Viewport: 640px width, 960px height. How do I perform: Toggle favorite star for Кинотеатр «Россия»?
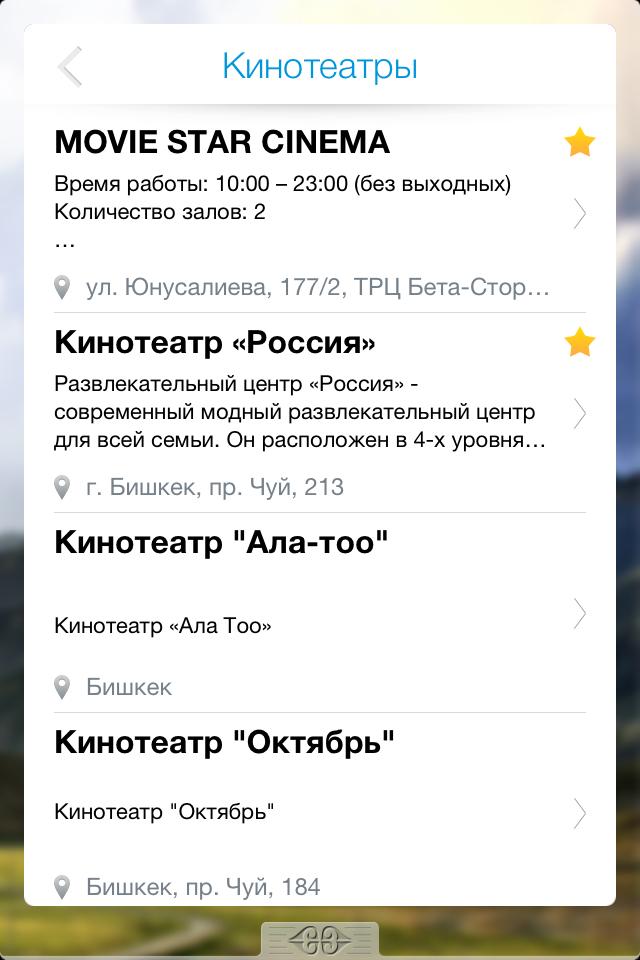point(579,343)
